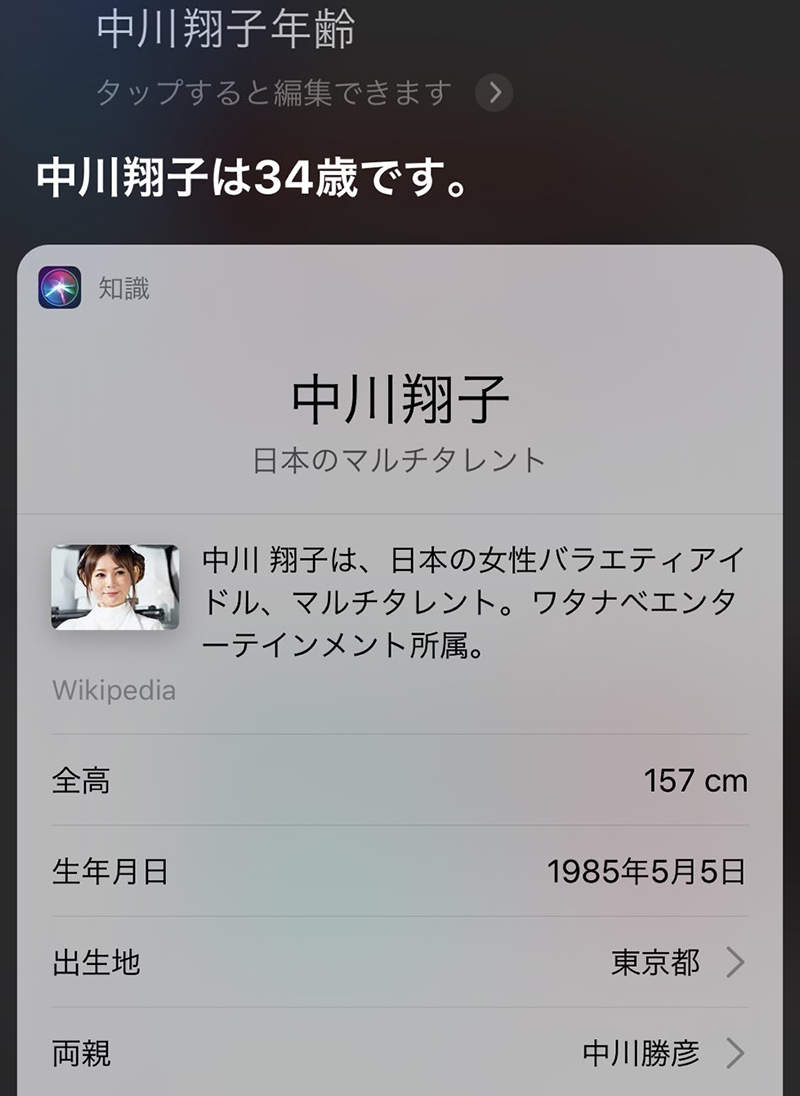This screenshot has height=1096, width=800.
Task: Open the 中川翔子 Wikipedia summary
Action: (x=400, y=604)
